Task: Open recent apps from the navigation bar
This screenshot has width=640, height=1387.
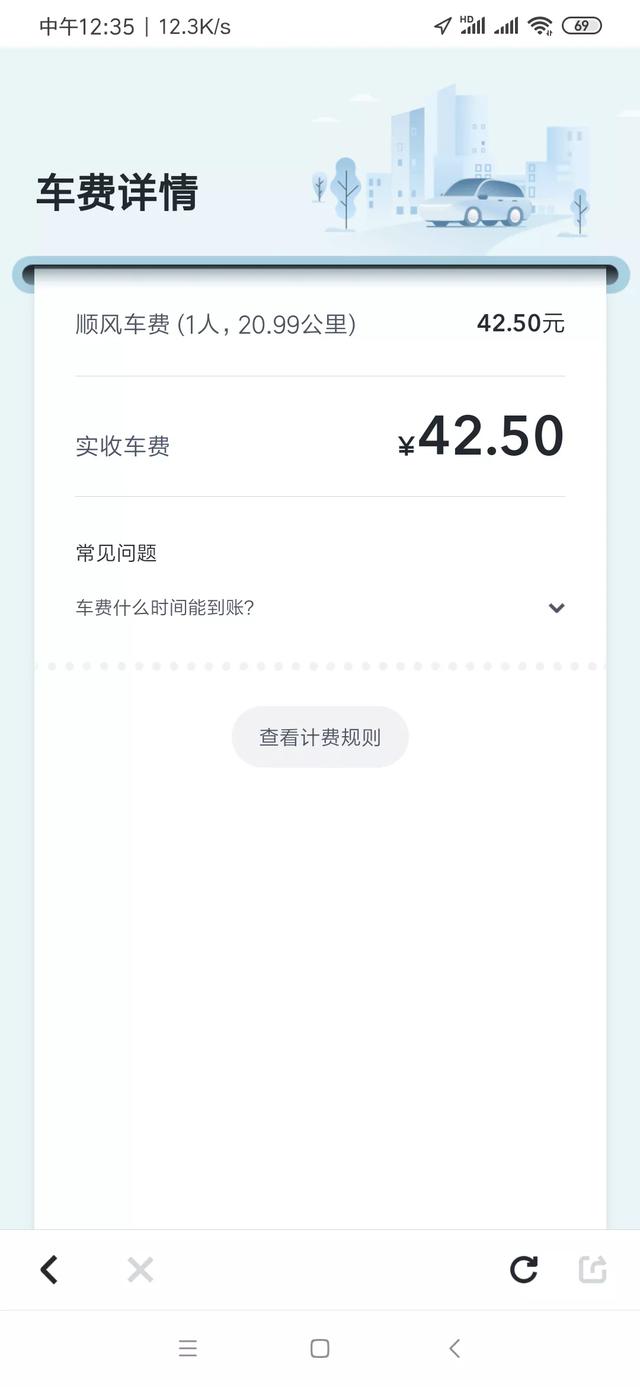Action: point(188,1348)
